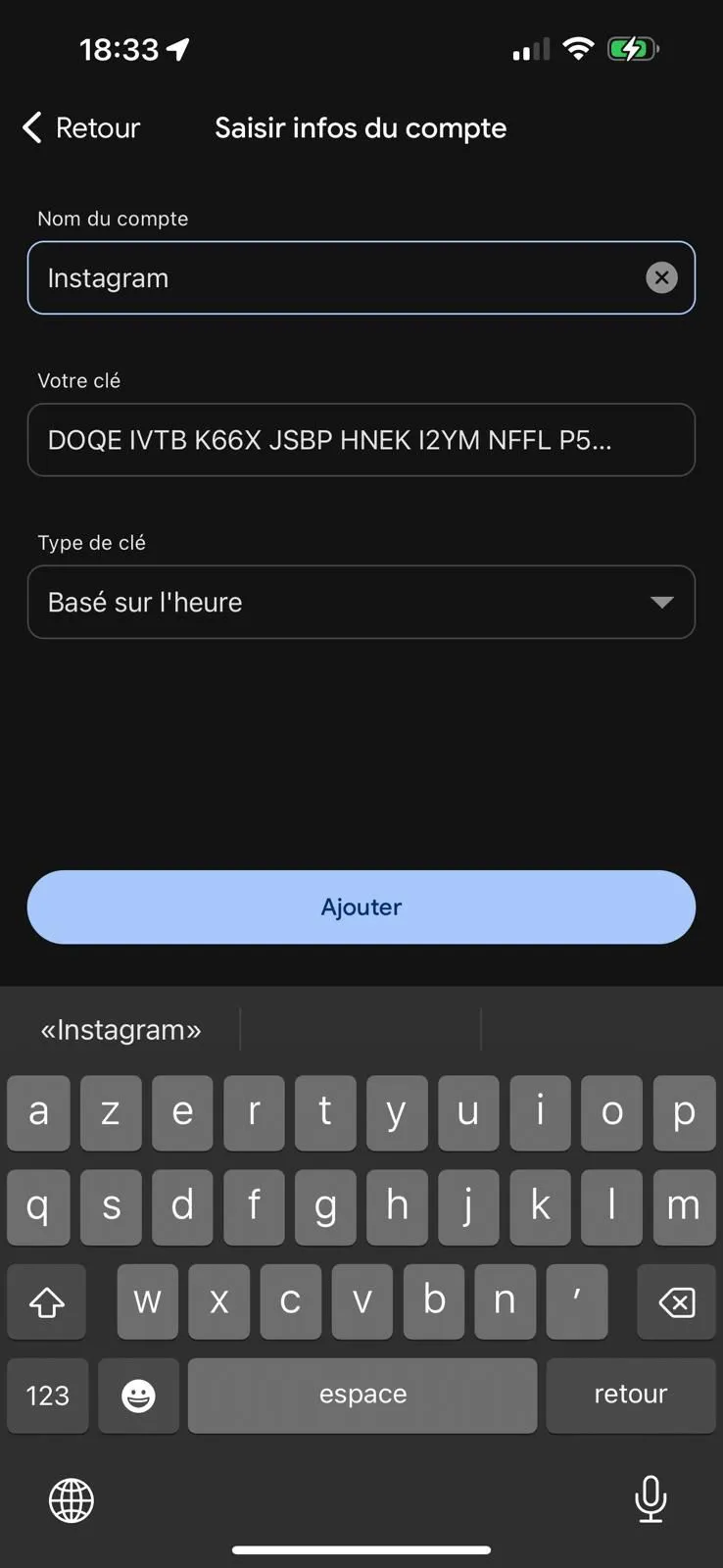Tap the microphone dictation icon
The height and width of the screenshot is (1568, 723).
click(x=651, y=1499)
